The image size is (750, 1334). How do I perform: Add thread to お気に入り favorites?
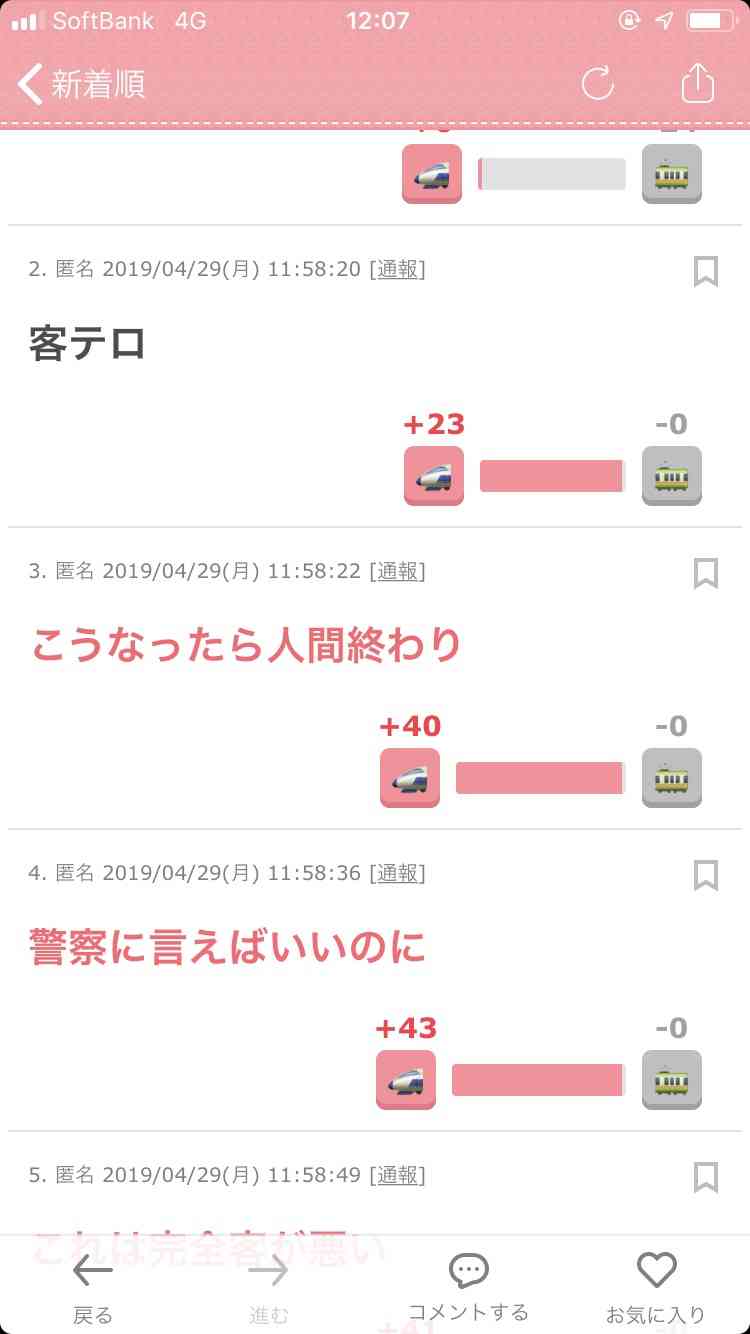coord(656,1288)
